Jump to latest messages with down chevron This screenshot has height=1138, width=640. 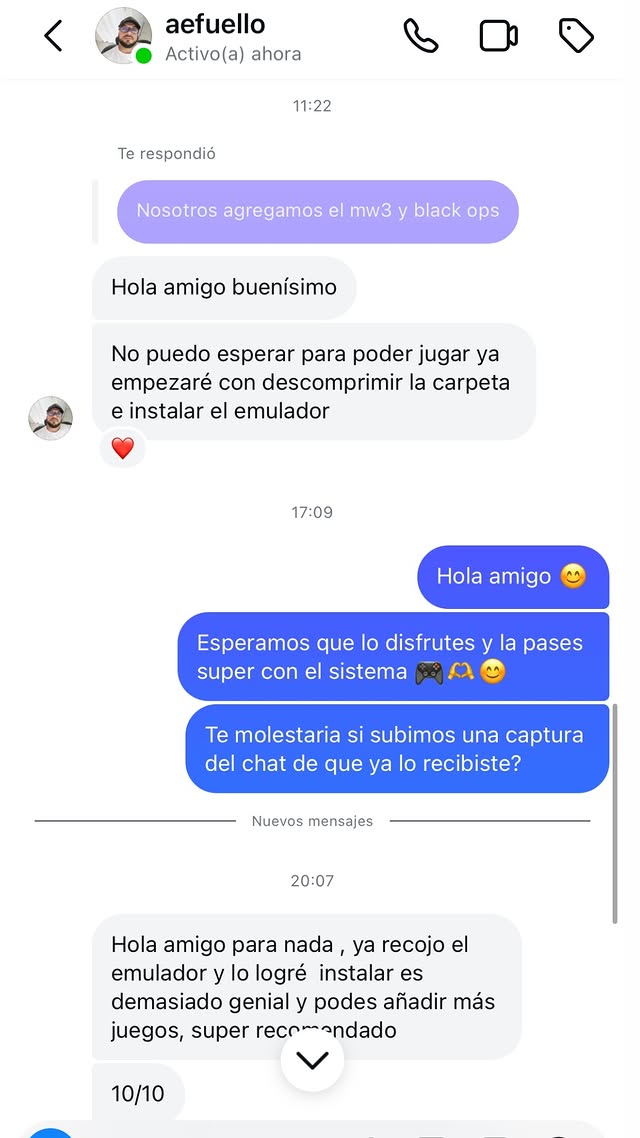(x=312, y=1059)
